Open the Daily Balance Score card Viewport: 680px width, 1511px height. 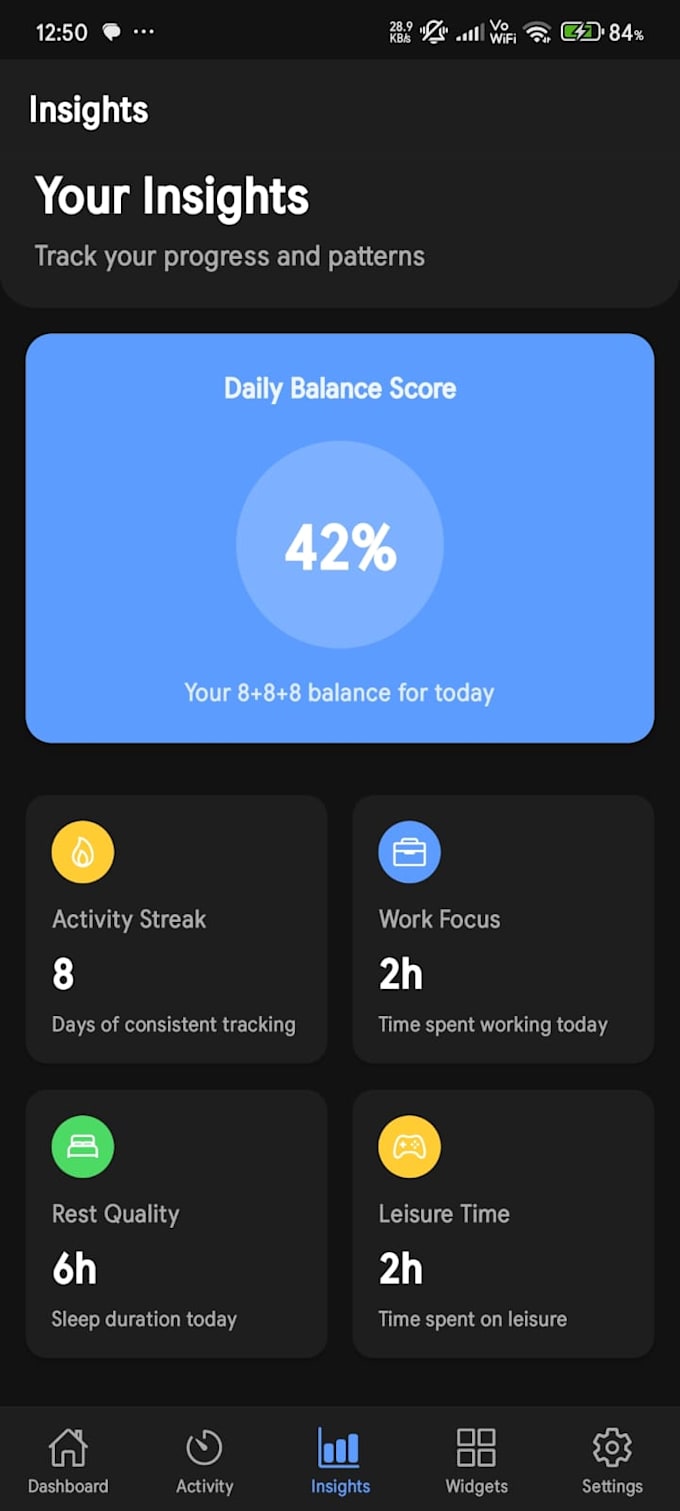coord(340,538)
